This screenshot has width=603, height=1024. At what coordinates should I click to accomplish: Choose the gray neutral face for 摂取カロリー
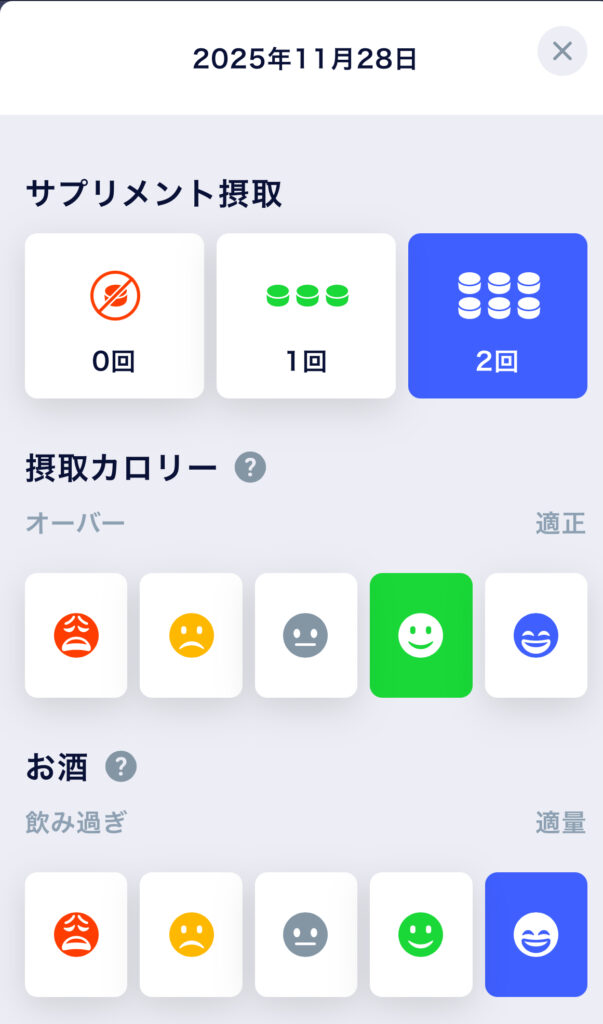[x=306, y=635]
